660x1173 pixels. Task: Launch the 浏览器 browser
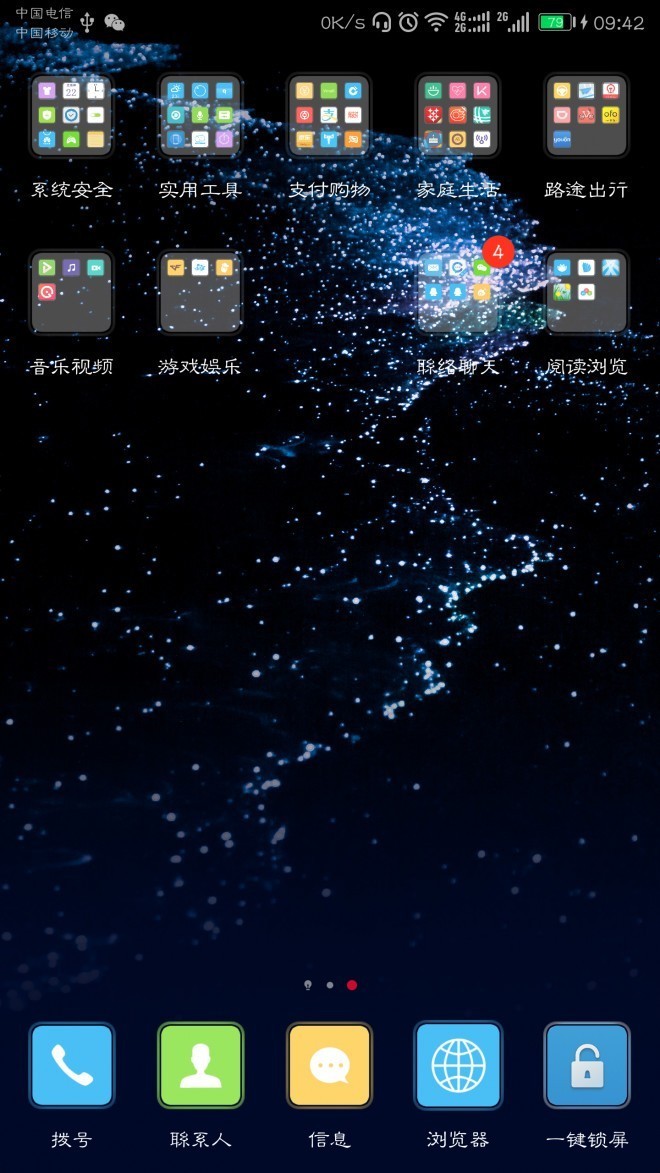tap(458, 1066)
